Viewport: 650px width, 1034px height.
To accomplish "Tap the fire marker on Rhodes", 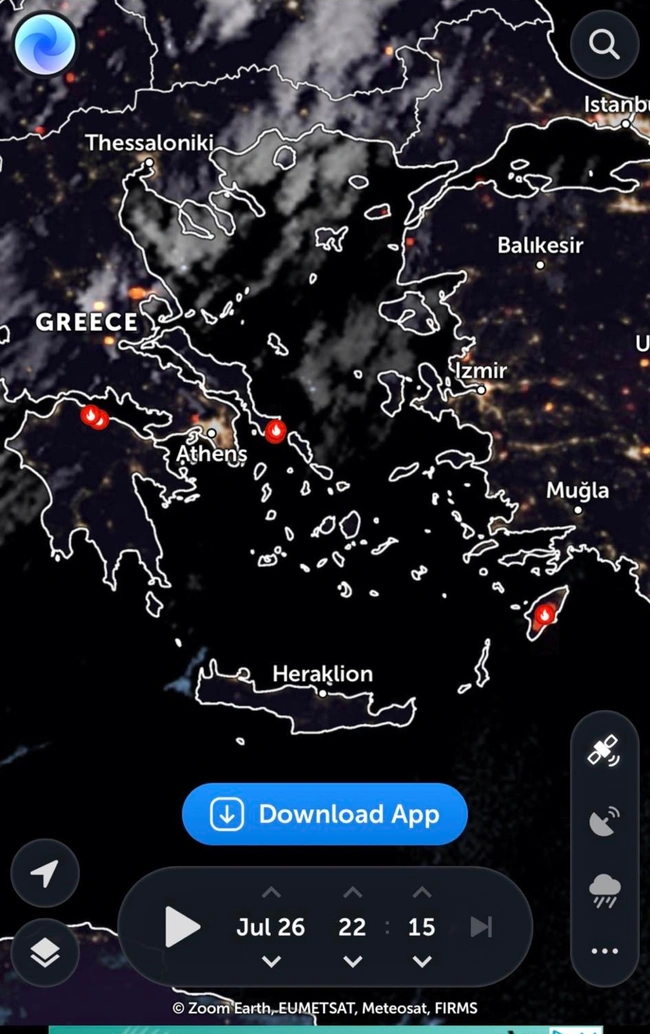I will (545, 615).
